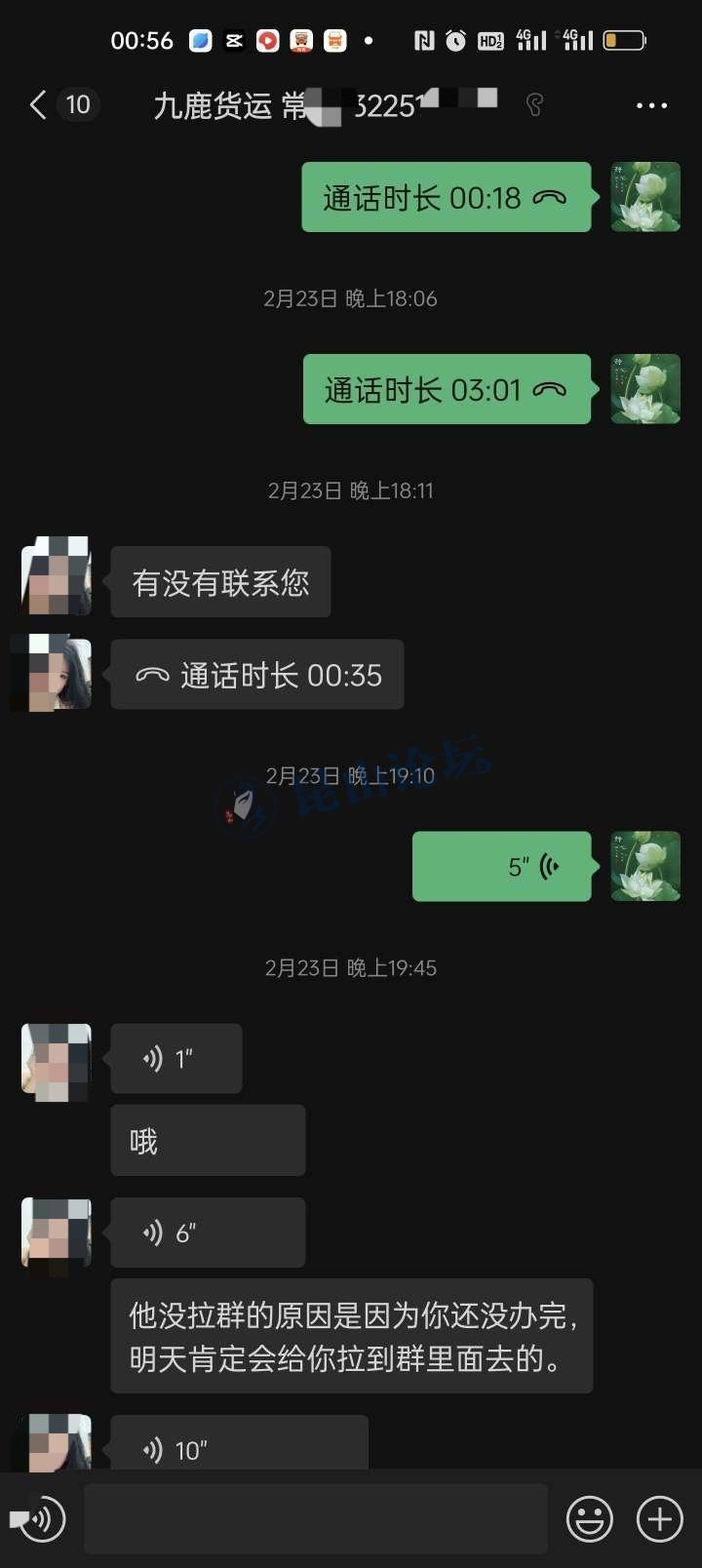Screen dimensions: 702x1568
Task: Call back from the 03:01 call record
Action: (447, 389)
